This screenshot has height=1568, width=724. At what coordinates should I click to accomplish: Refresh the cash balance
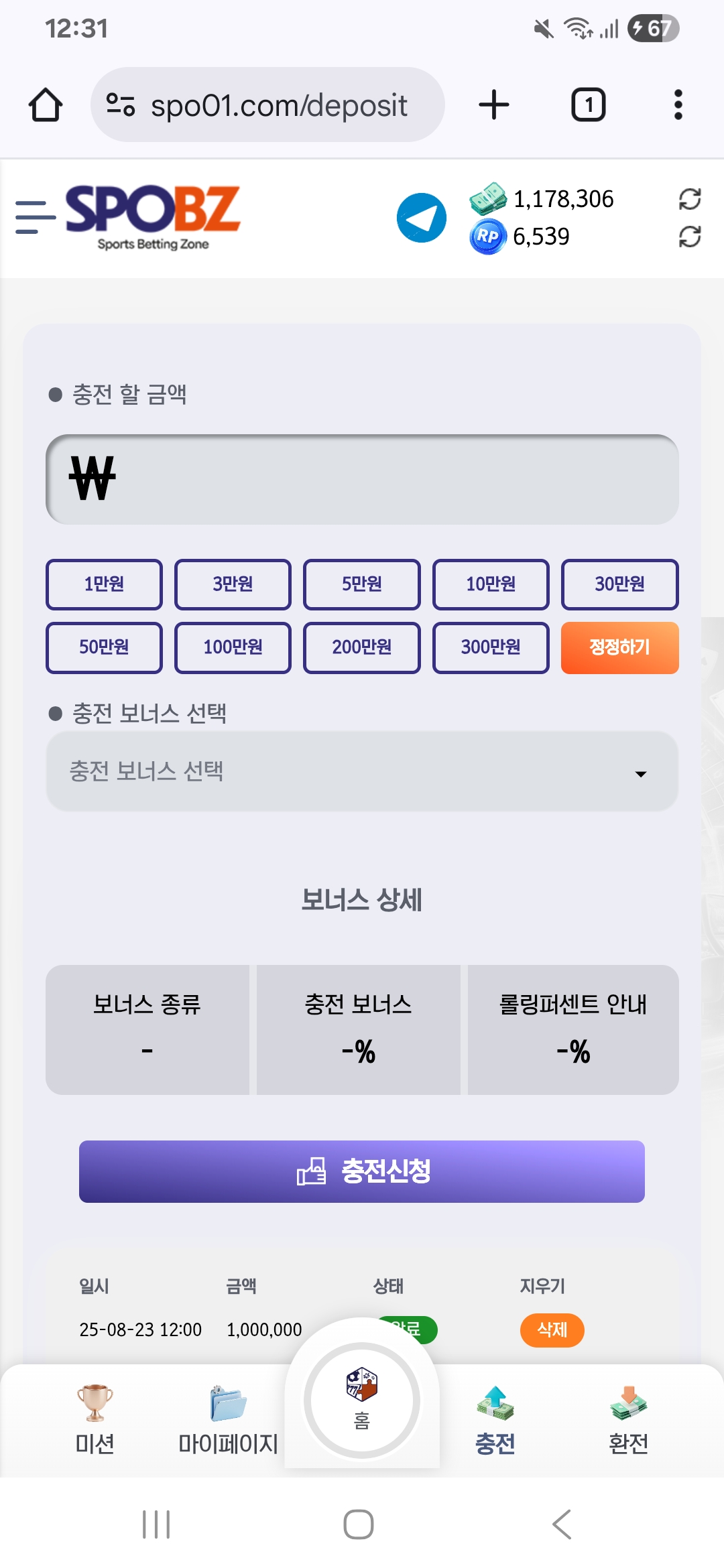tap(690, 199)
